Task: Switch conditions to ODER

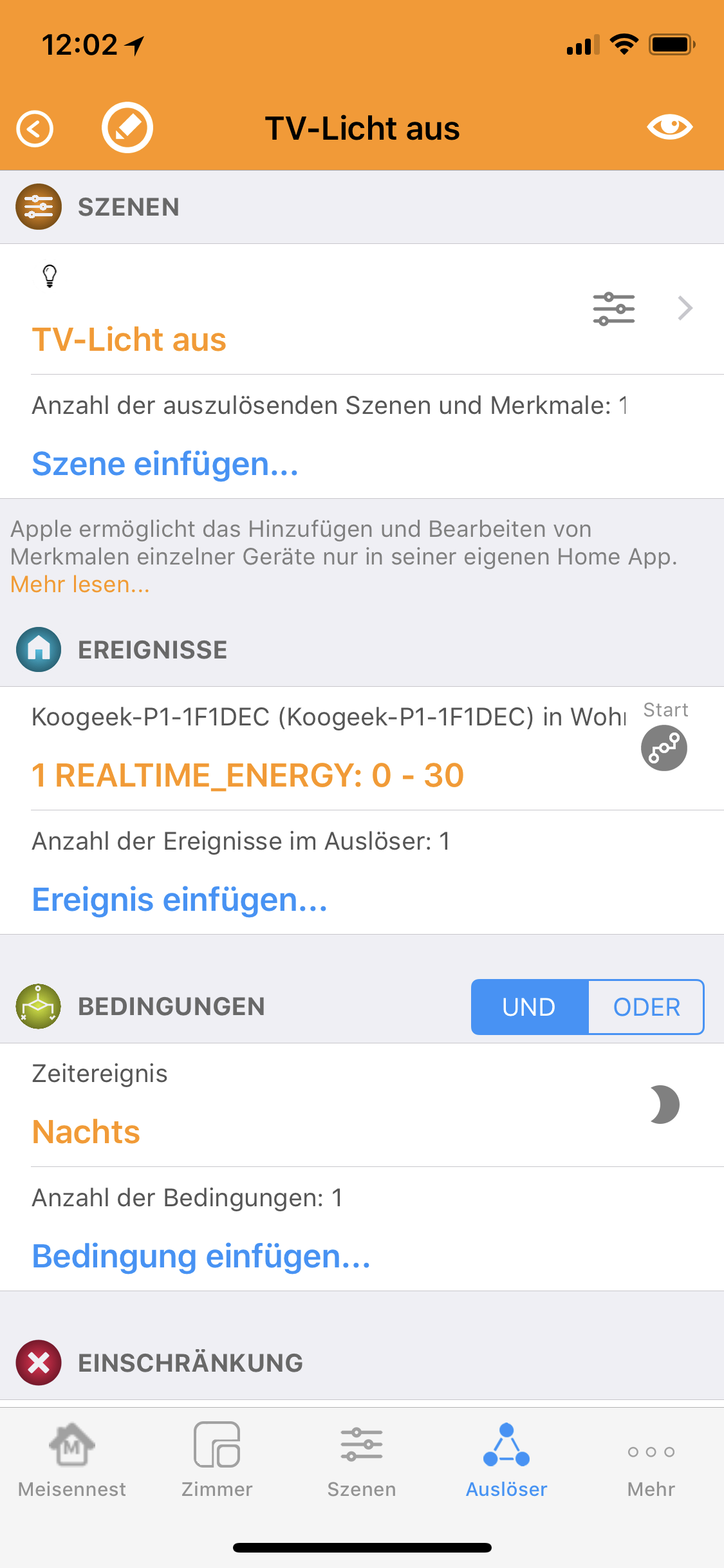Action: point(646,1007)
